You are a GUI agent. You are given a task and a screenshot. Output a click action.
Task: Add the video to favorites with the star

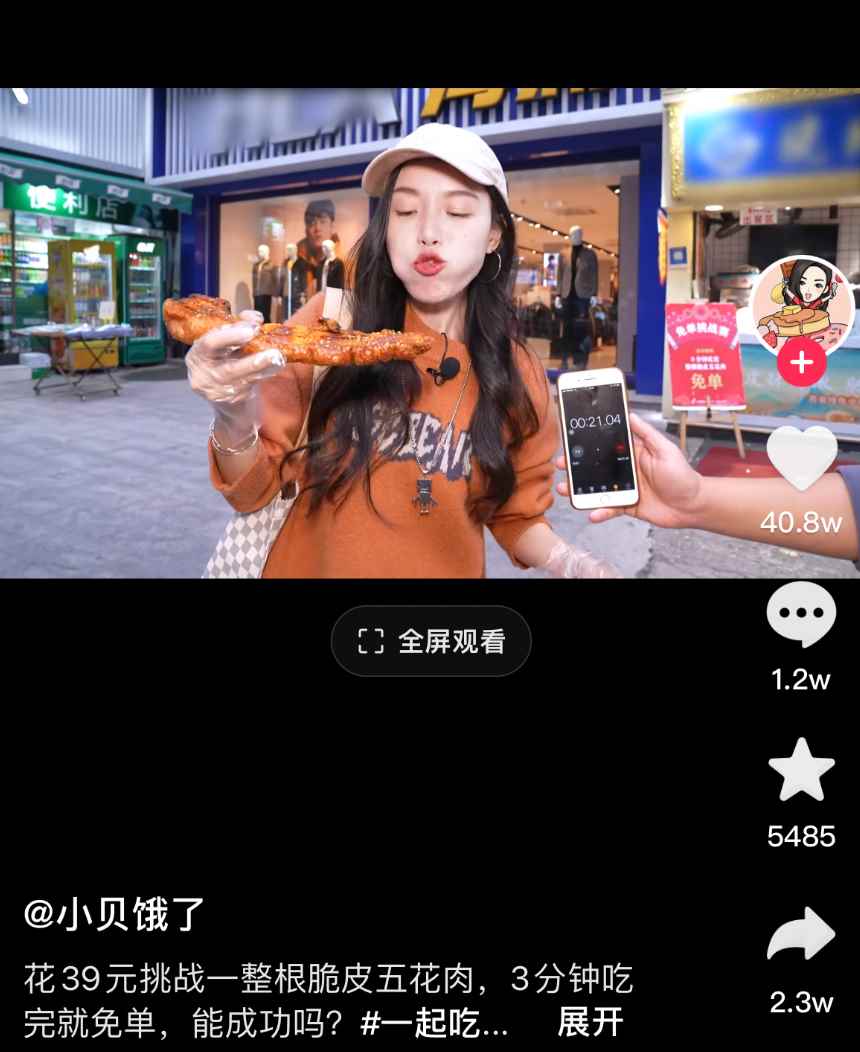(801, 771)
